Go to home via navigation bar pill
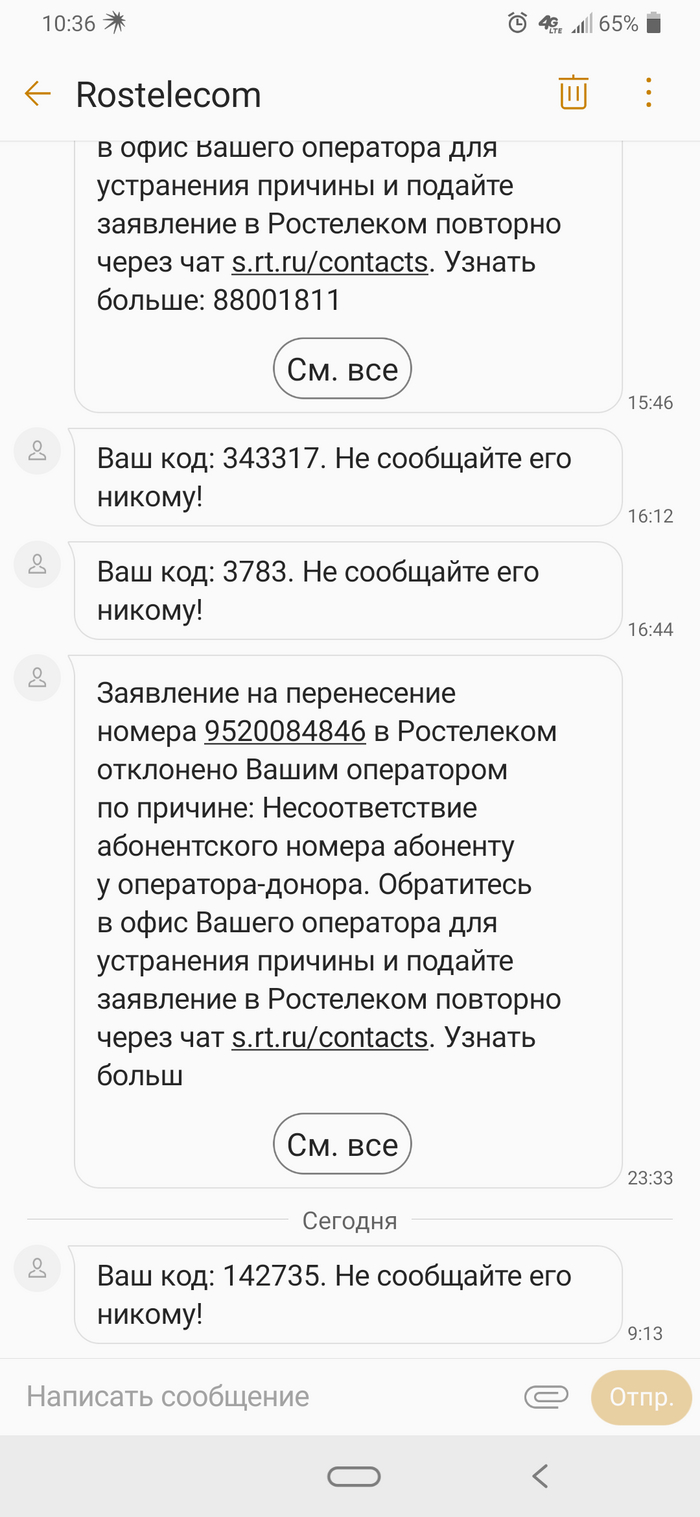 [x=354, y=1476]
